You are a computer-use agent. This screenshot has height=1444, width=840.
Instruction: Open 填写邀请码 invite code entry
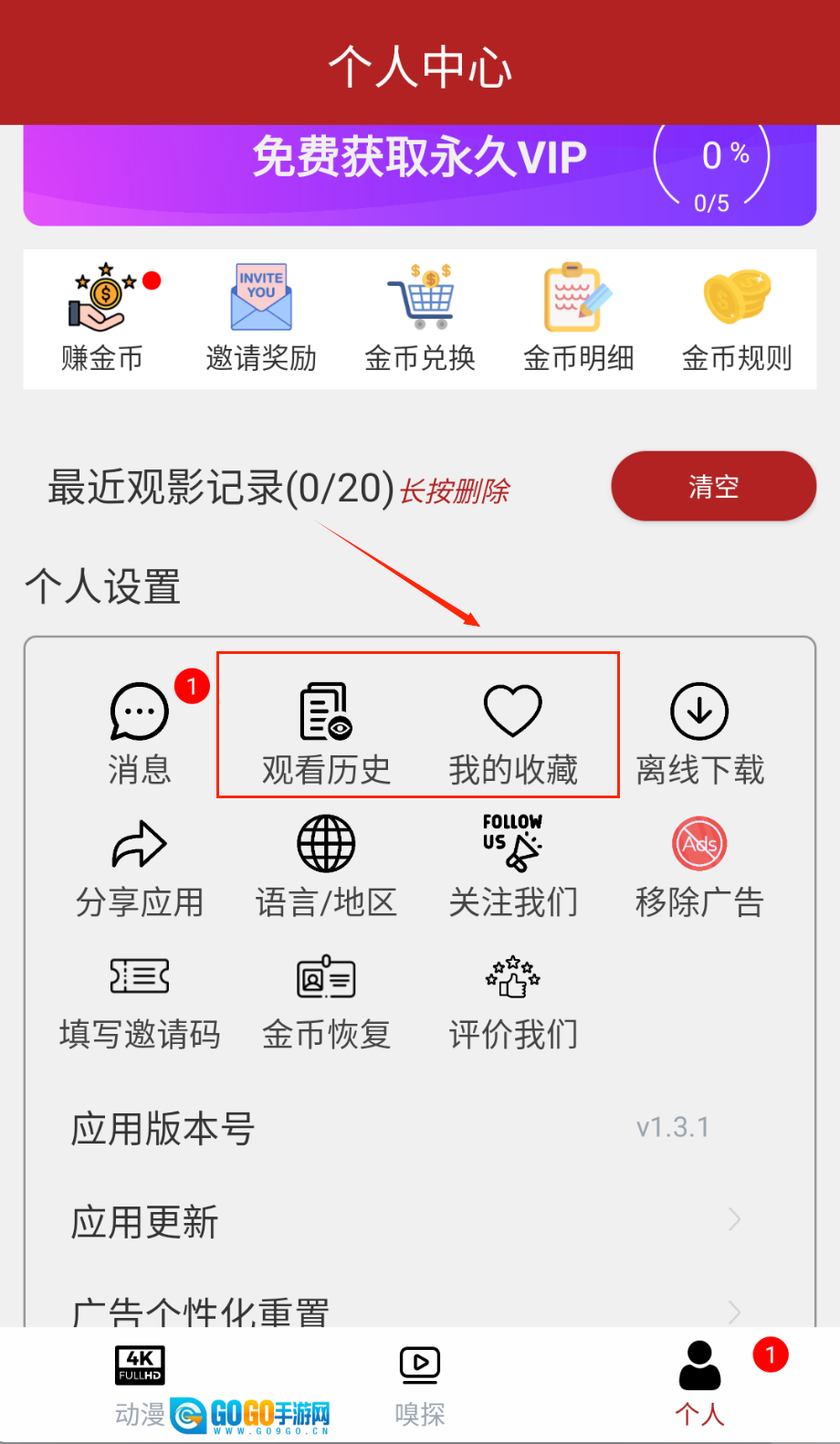[x=140, y=1001]
